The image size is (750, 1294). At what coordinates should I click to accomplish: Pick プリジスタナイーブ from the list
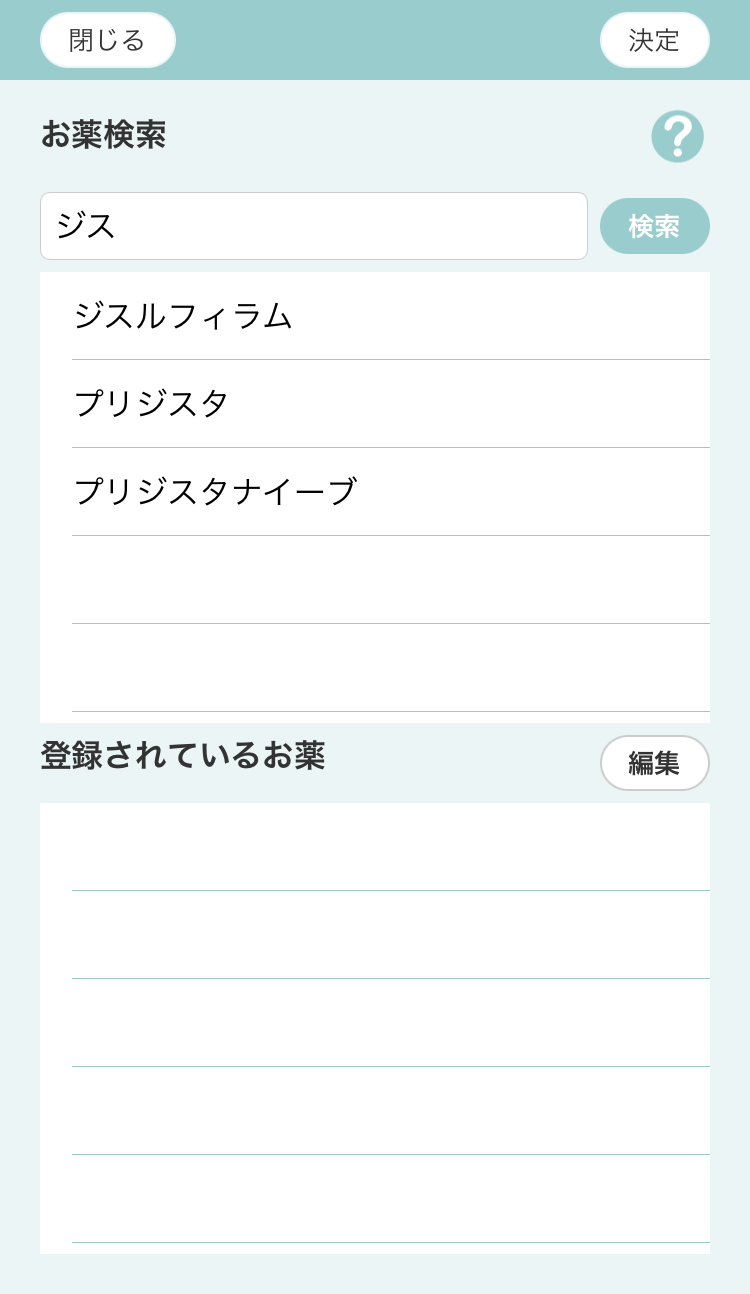point(215,492)
